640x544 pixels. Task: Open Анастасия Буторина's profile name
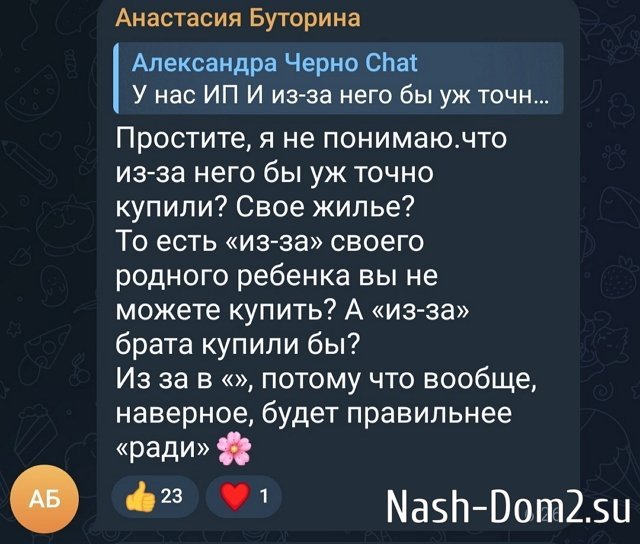(x=238, y=18)
